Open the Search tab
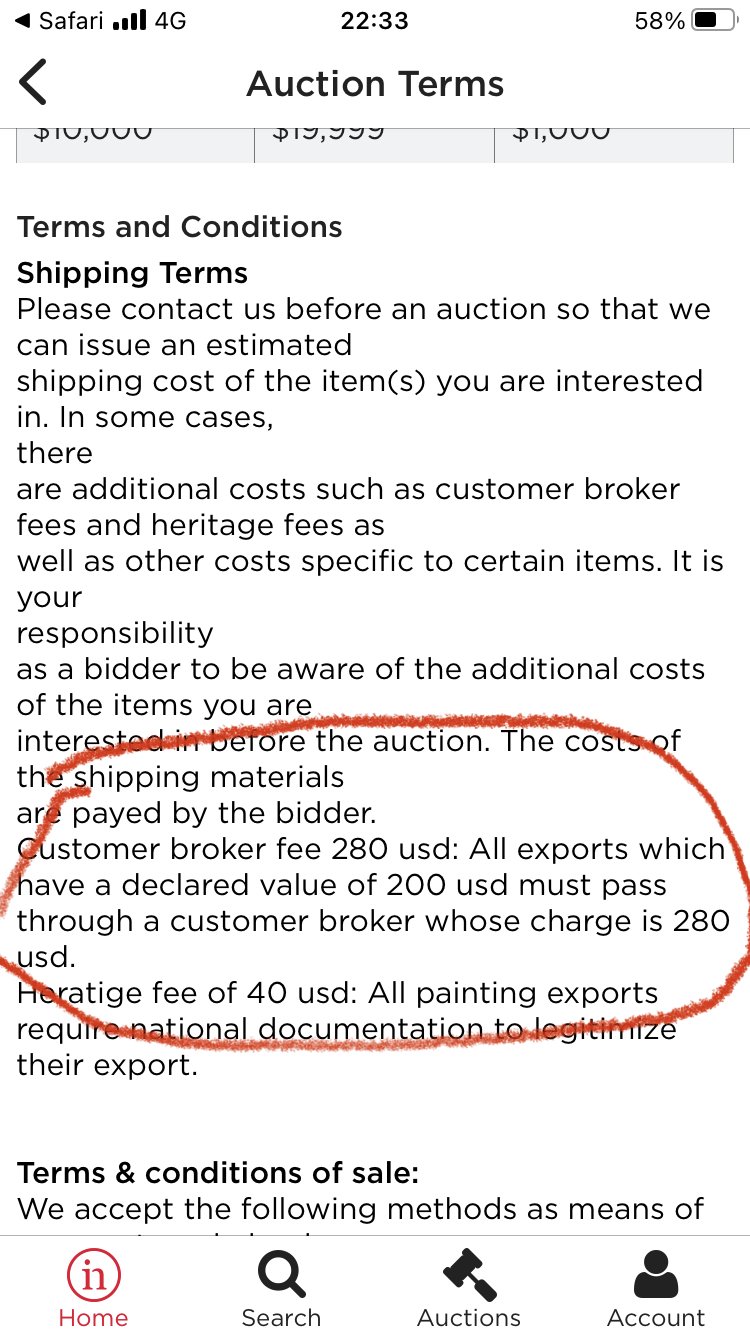Viewport: 750px width, 1334px height. (281, 1287)
